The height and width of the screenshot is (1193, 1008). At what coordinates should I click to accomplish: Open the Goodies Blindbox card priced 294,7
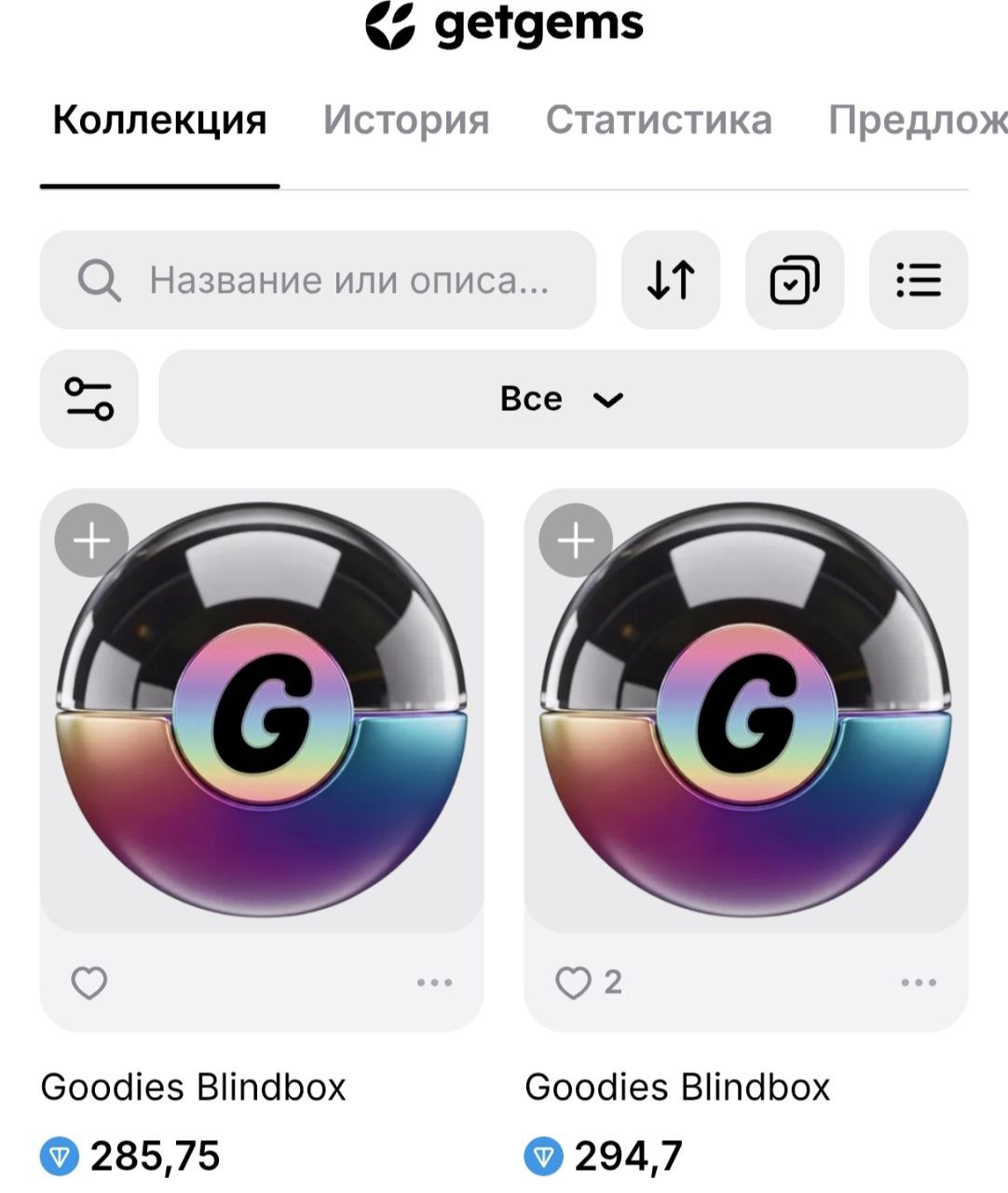(746, 727)
